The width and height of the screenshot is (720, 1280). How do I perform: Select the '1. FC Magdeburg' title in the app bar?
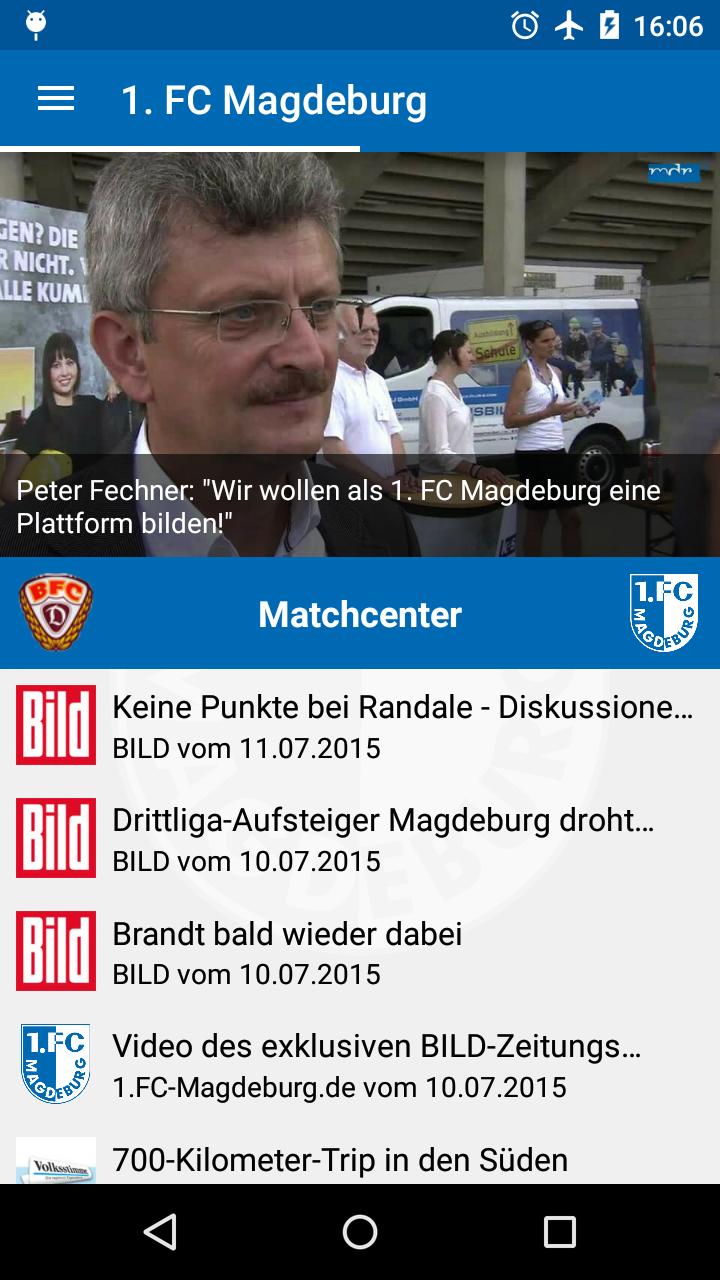(275, 98)
